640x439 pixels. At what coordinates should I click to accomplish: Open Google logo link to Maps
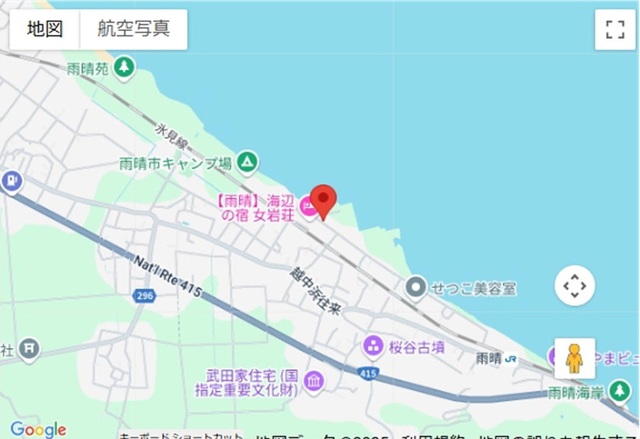click(38, 429)
